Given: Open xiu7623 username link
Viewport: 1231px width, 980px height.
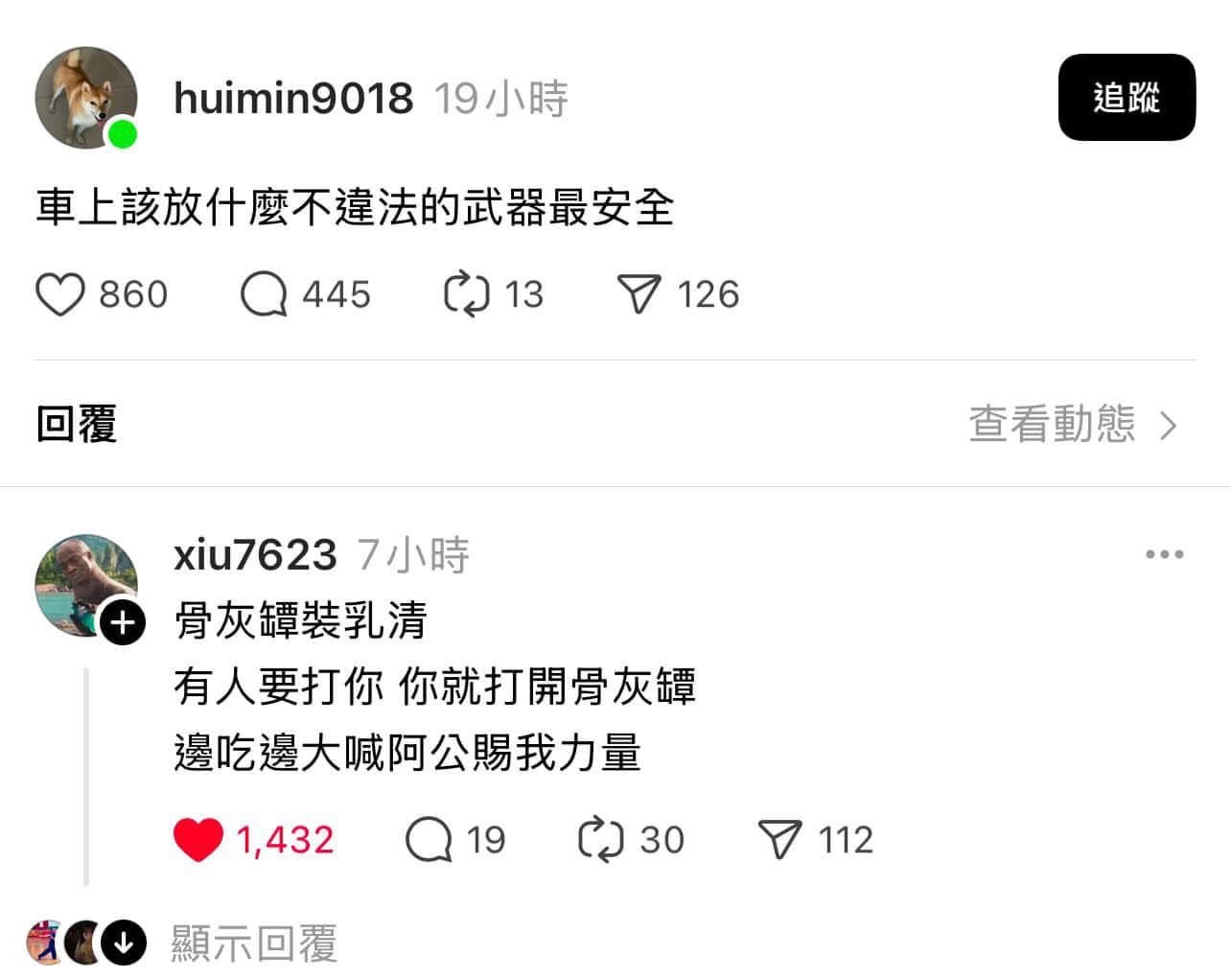Looking at the screenshot, I should click(x=255, y=555).
